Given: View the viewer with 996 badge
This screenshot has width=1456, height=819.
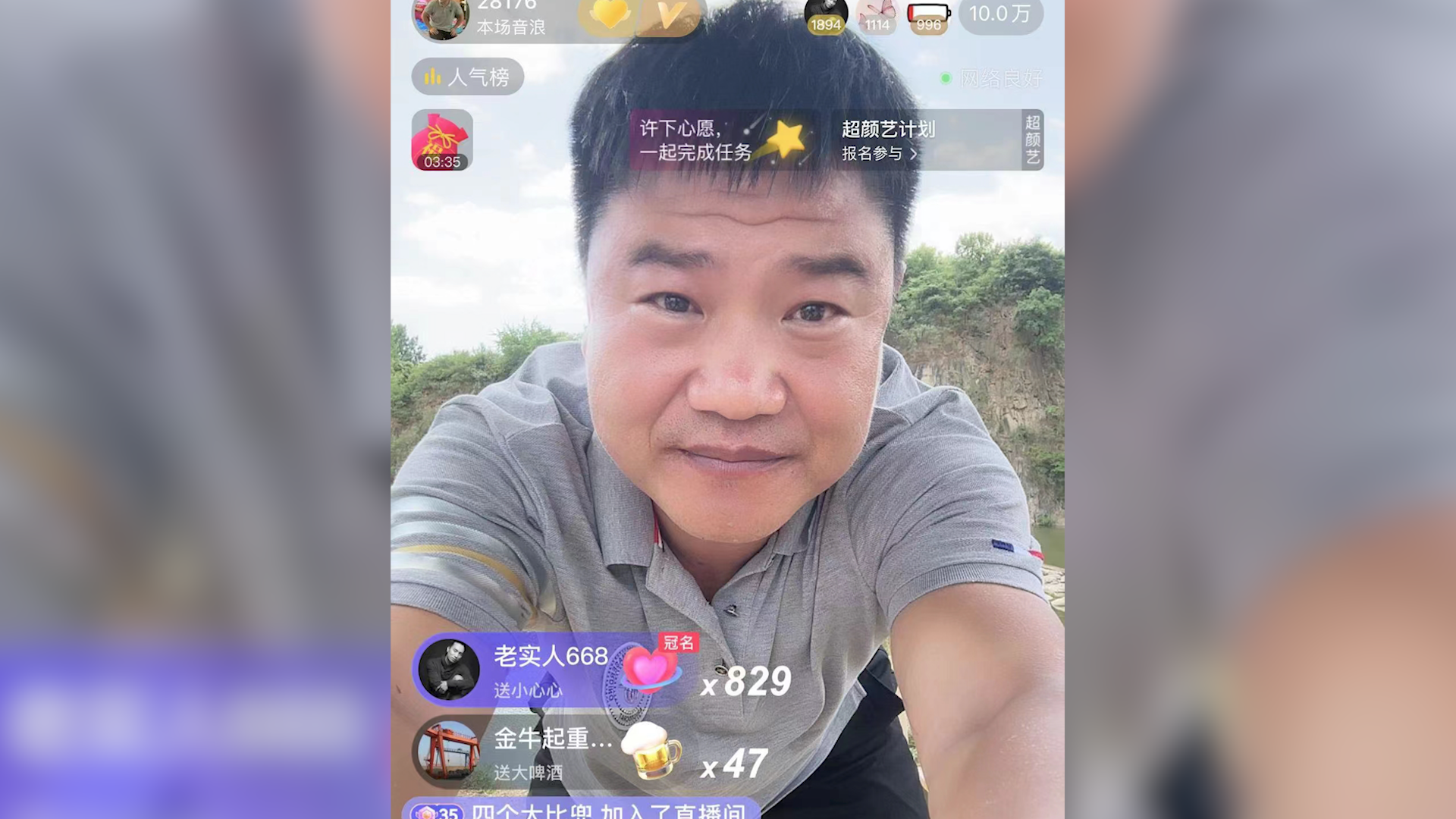Looking at the screenshot, I should (x=928, y=15).
